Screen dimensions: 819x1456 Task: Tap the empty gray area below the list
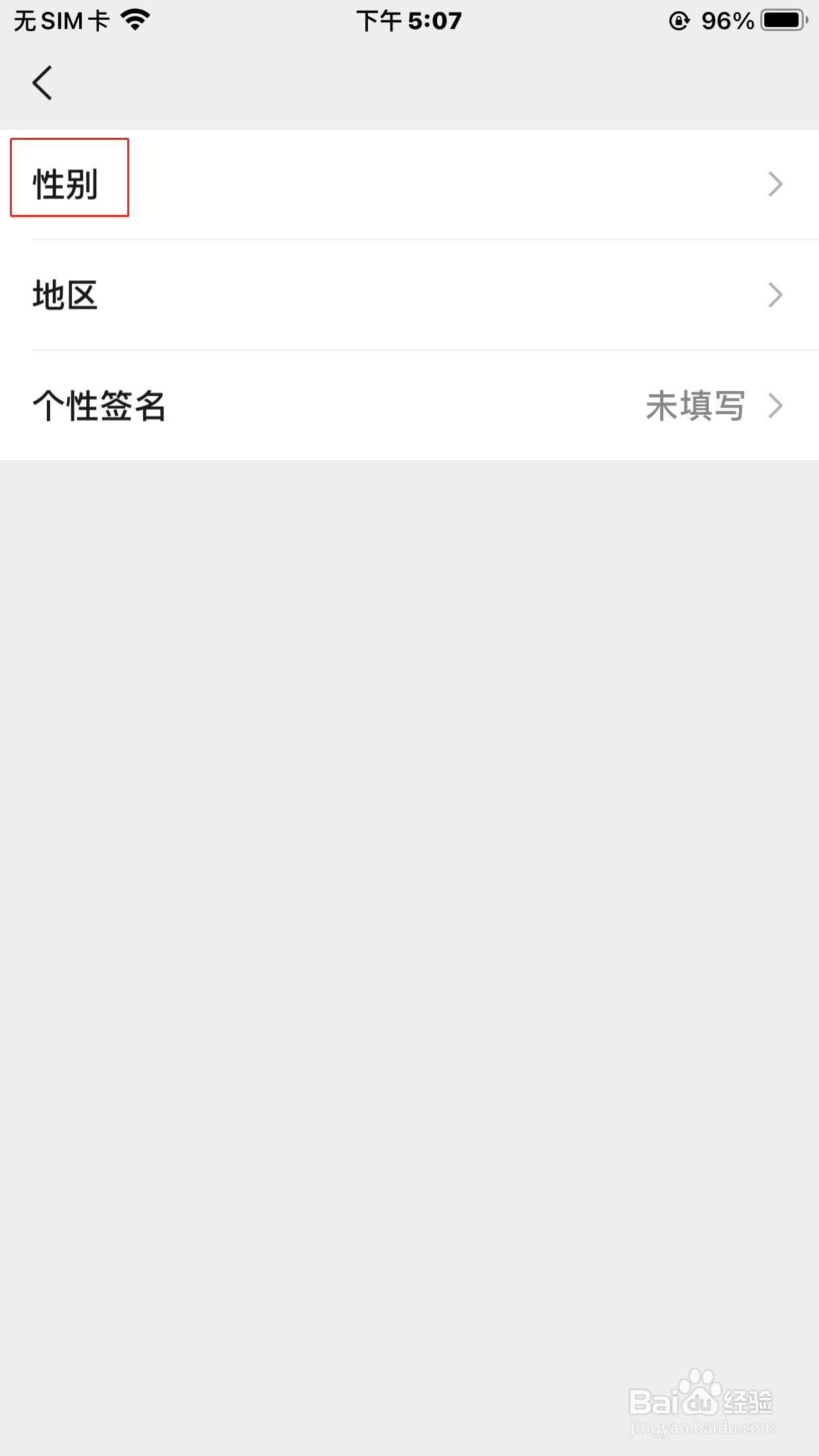409,857
